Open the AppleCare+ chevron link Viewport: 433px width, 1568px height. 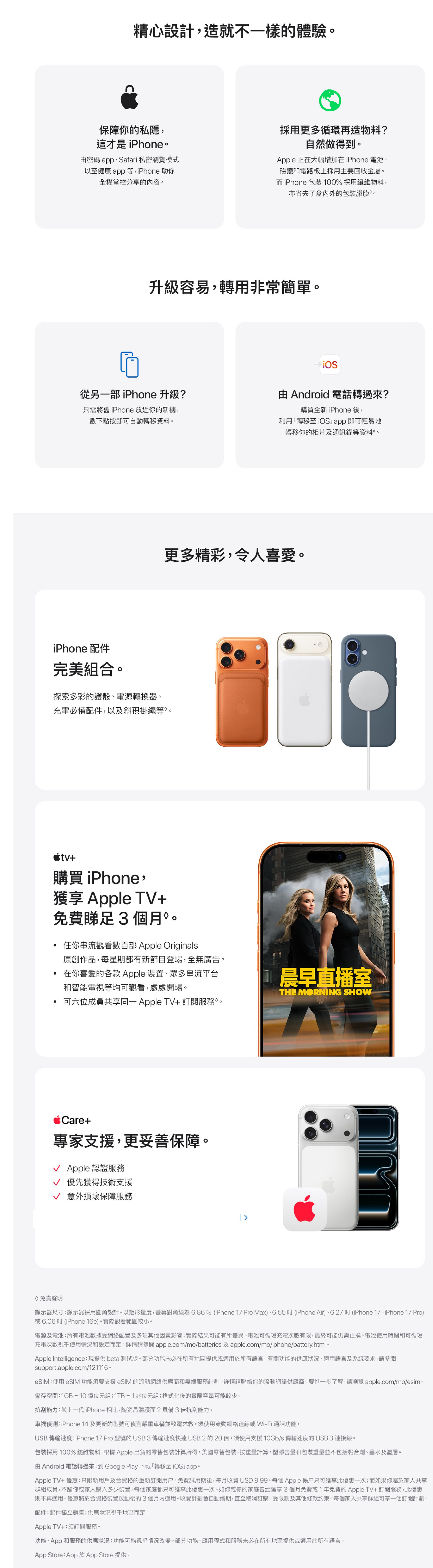pos(244,1217)
